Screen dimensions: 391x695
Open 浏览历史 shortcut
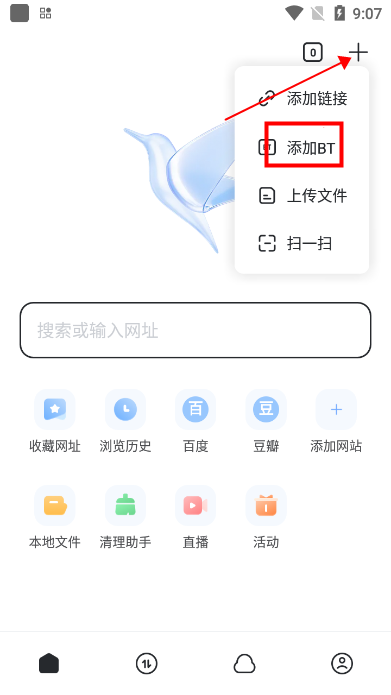(125, 422)
